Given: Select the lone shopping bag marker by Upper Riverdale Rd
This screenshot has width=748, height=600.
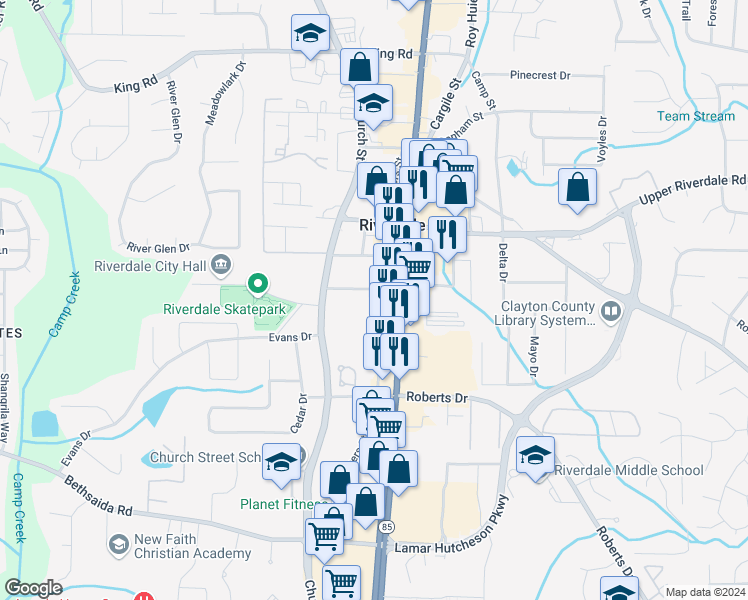Looking at the screenshot, I should [577, 187].
